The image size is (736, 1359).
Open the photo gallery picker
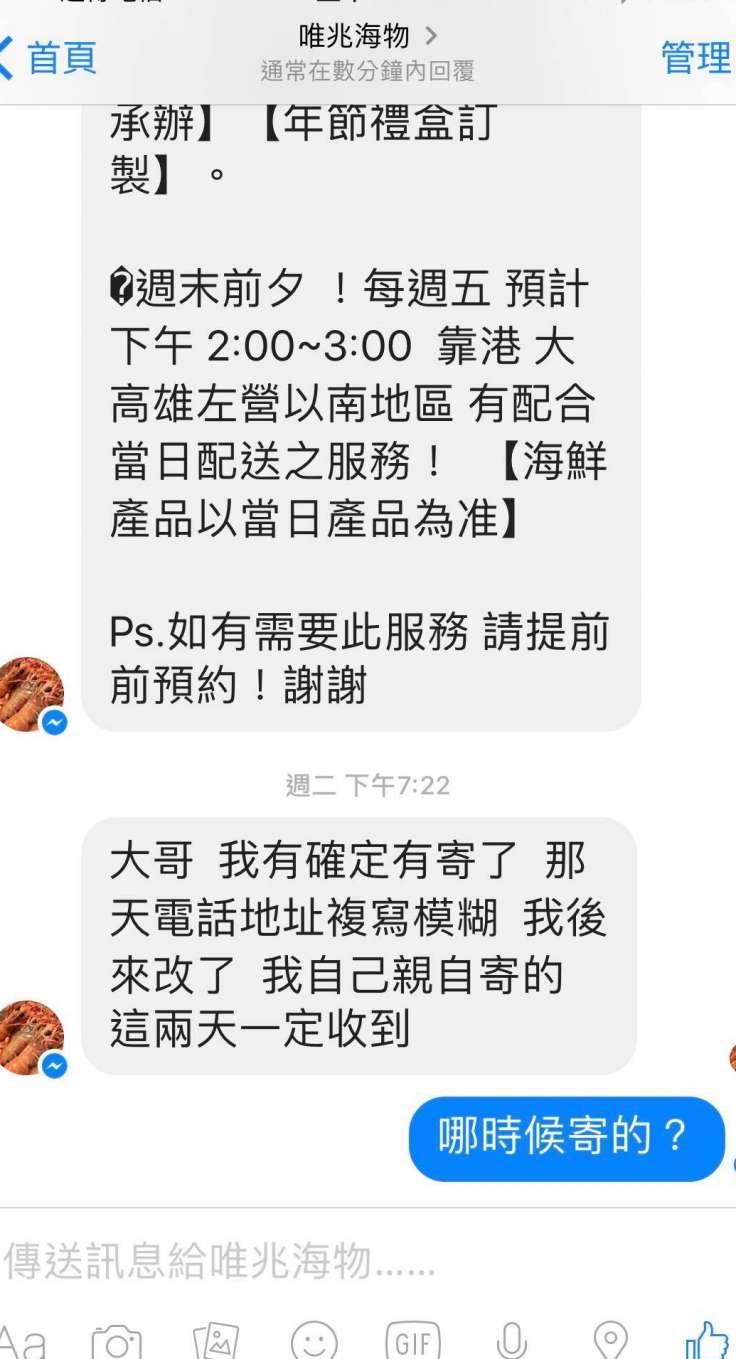pyautogui.click(x=215, y=1340)
